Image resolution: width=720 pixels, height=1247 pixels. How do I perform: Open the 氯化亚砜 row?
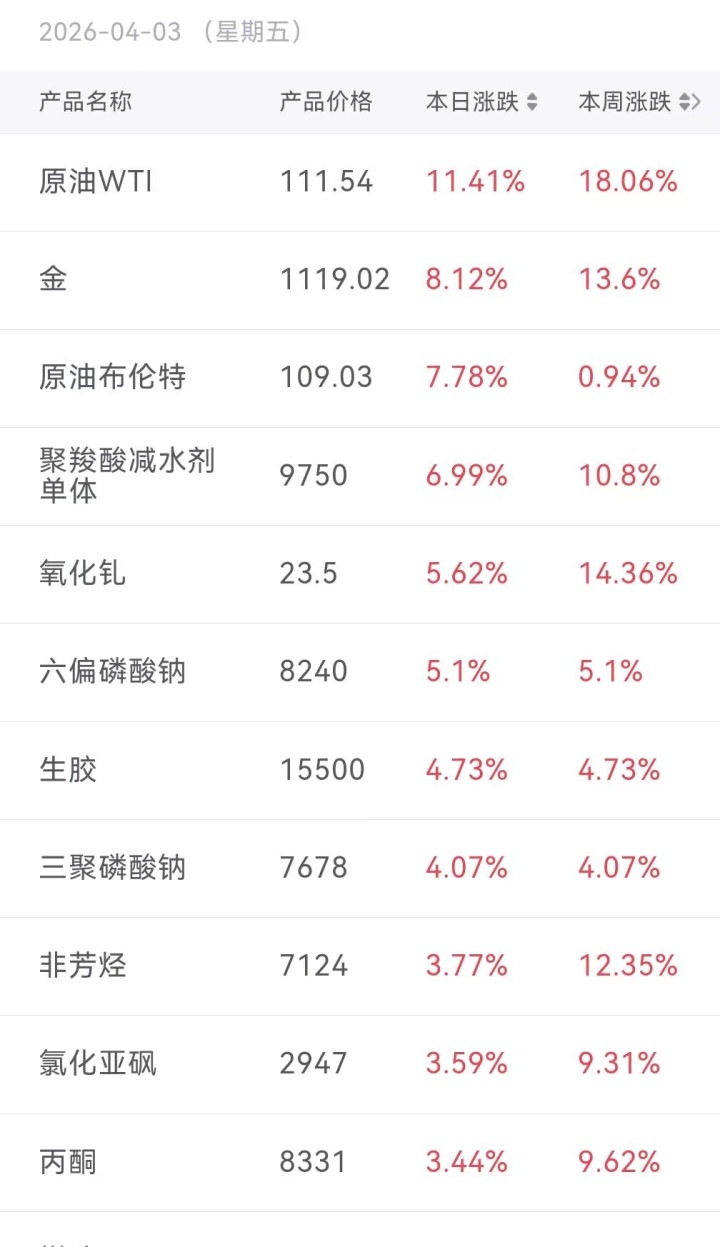pyautogui.click(x=360, y=1064)
